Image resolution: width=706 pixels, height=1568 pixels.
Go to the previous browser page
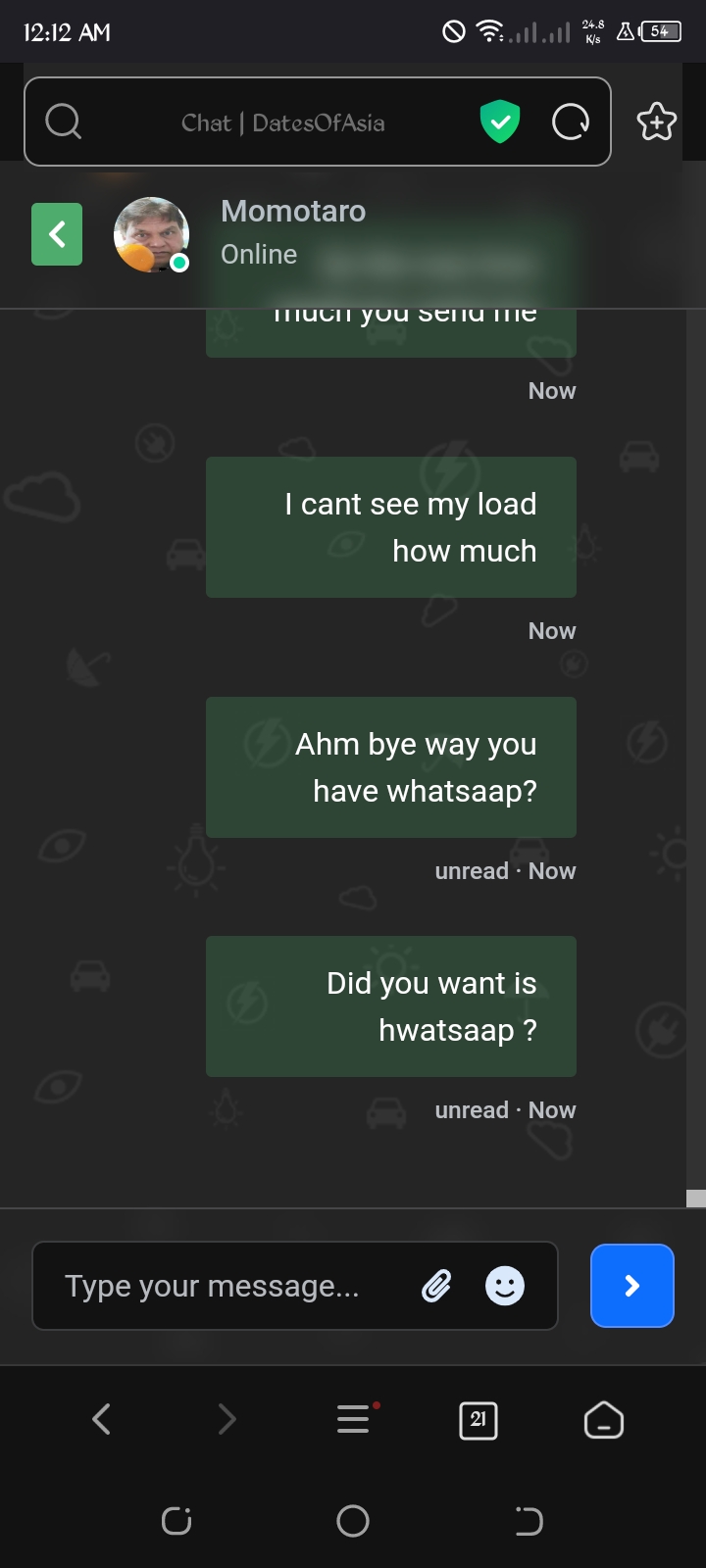[x=101, y=1418]
